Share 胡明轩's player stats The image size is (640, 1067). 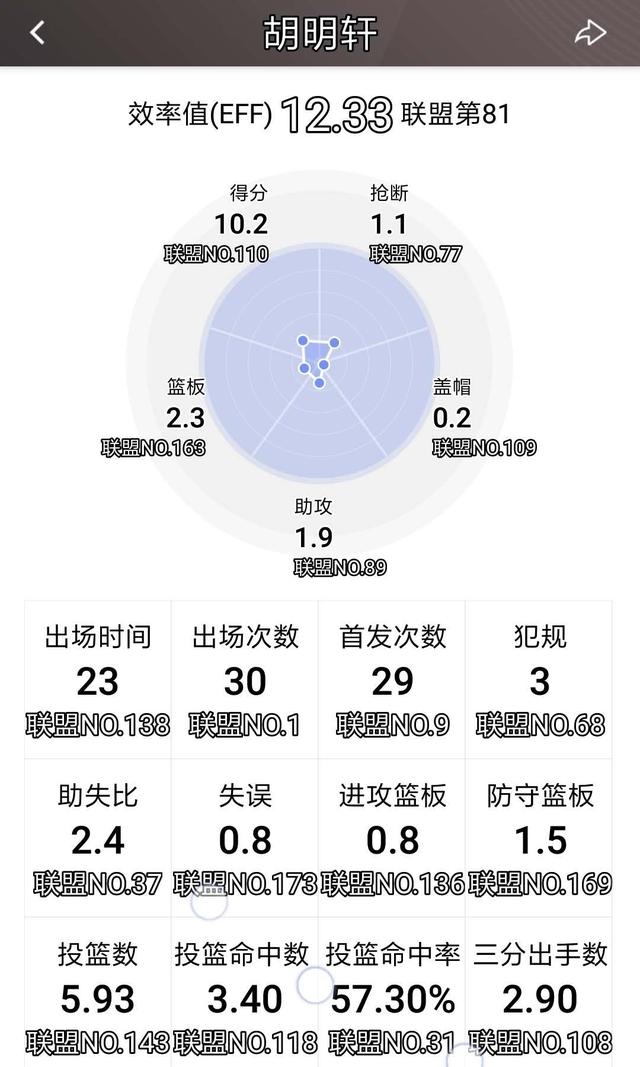590,33
